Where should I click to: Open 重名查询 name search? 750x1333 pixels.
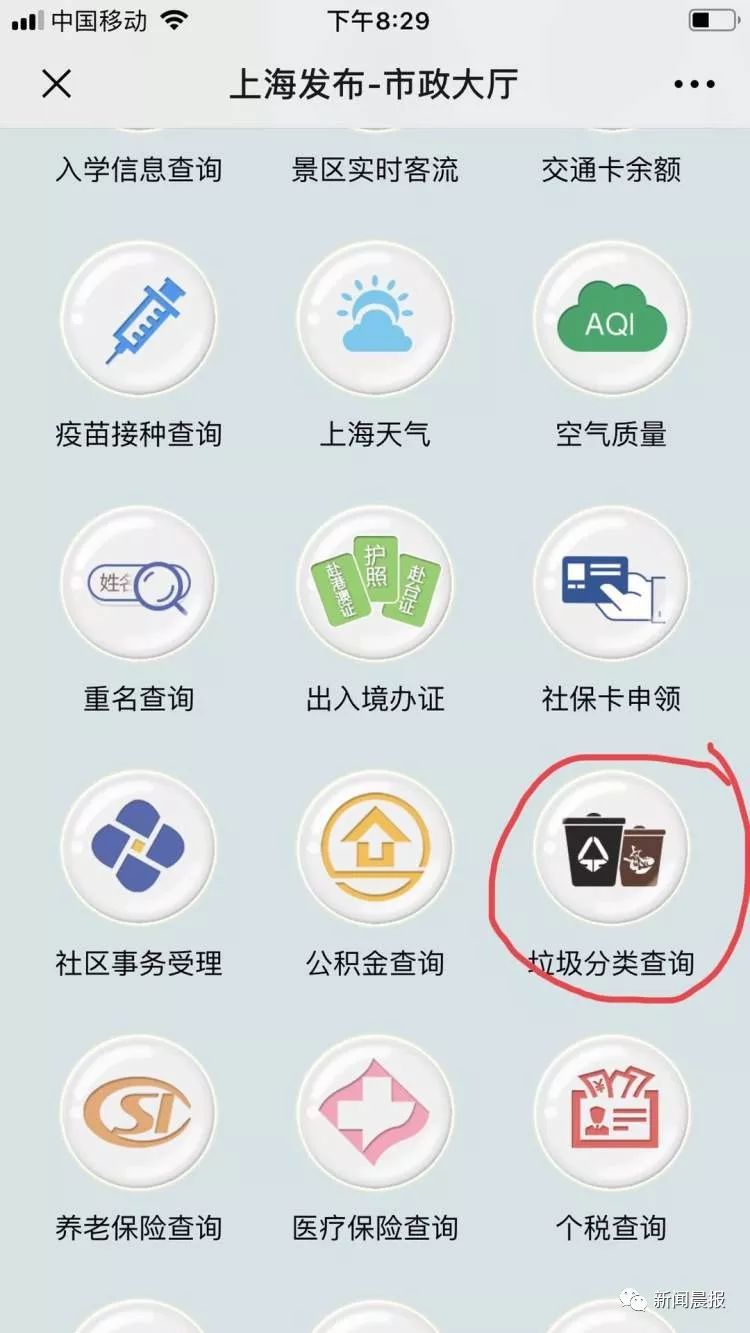coord(138,584)
